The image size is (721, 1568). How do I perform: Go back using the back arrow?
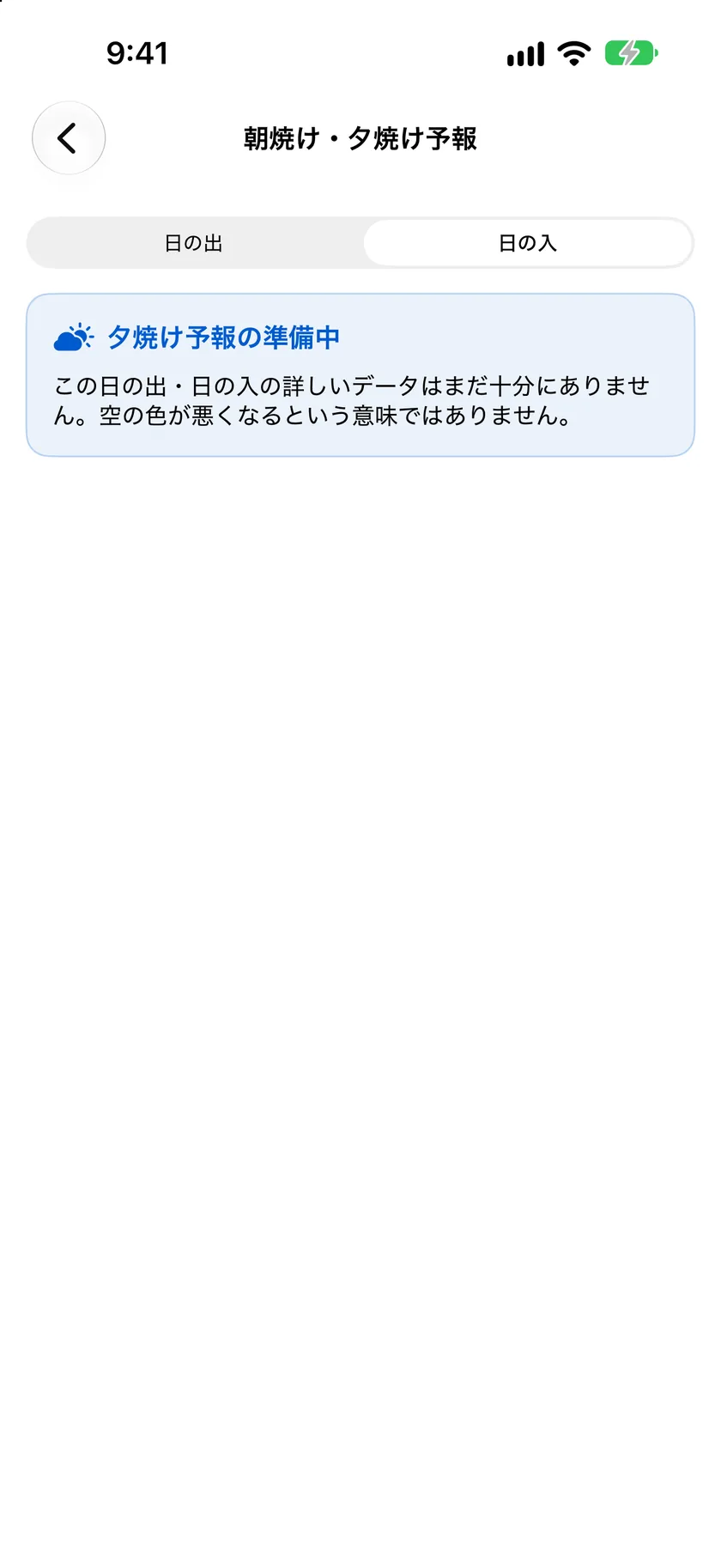coord(69,138)
